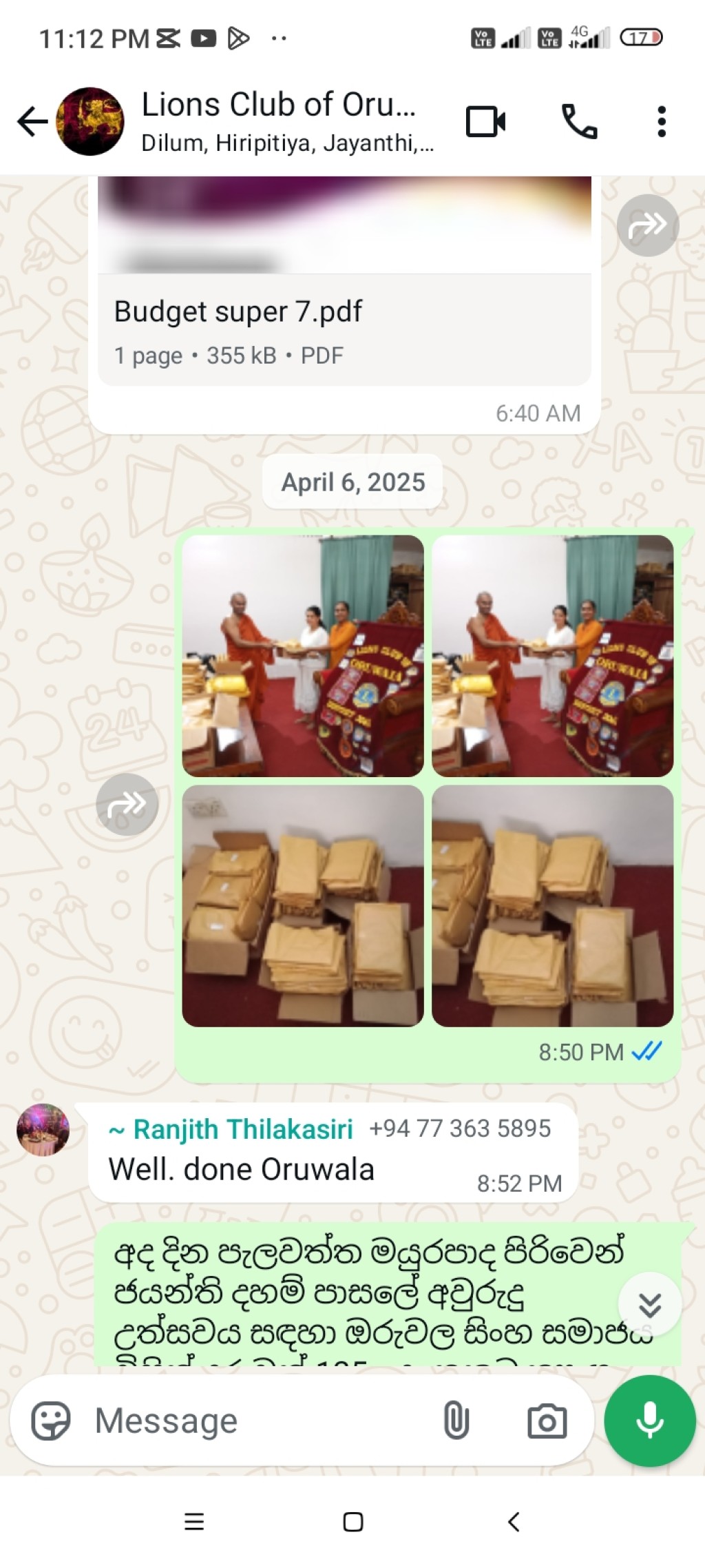Open the three-dot overflow menu

click(x=662, y=122)
